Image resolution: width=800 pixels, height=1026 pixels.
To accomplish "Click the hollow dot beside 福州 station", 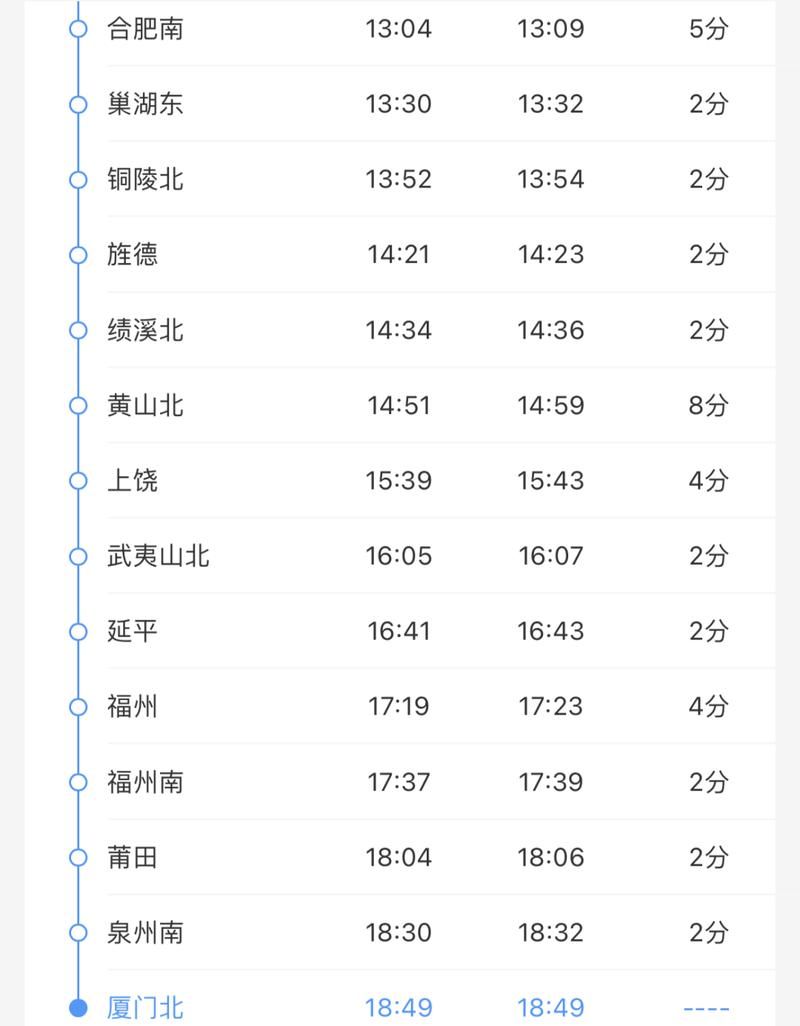I will pos(77,706).
